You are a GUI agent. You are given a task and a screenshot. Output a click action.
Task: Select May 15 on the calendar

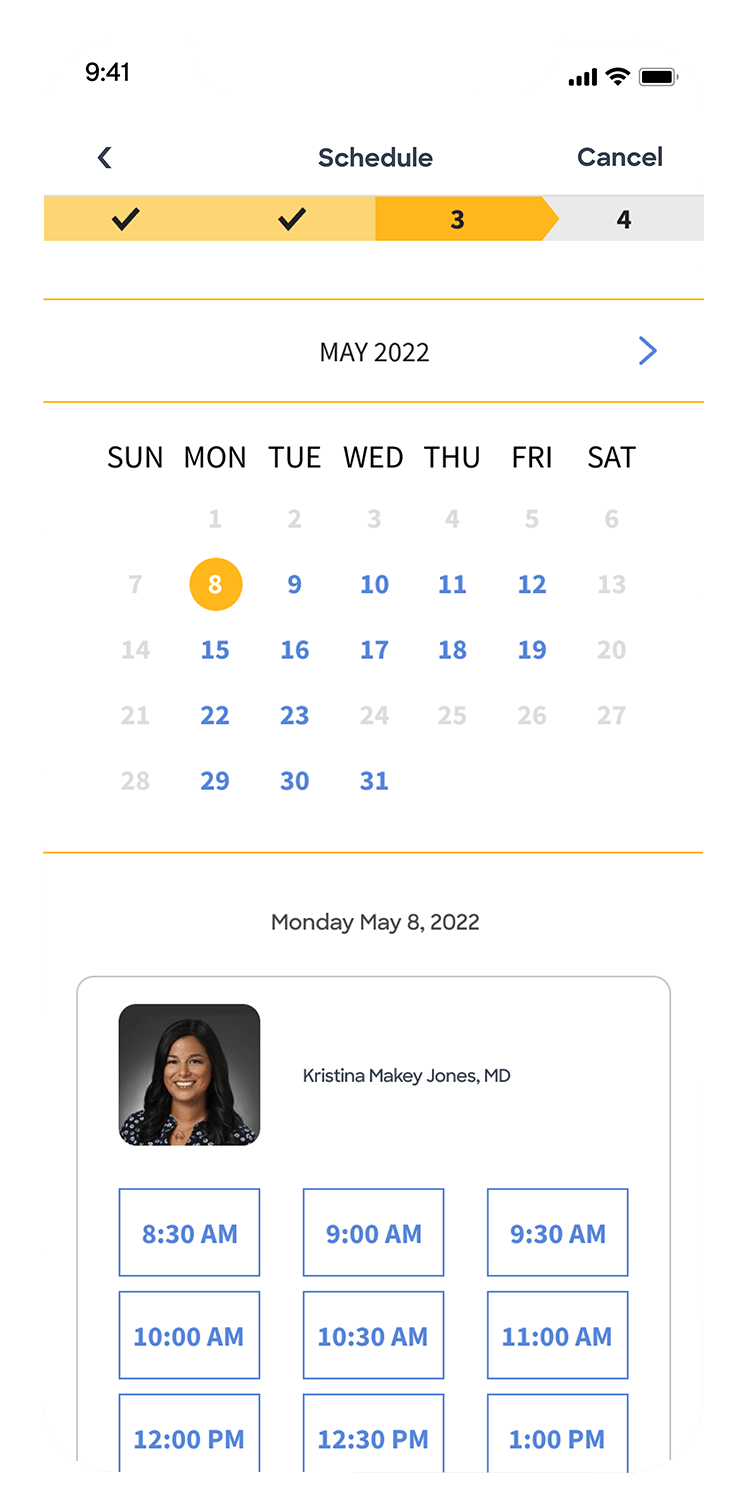point(215,650)
